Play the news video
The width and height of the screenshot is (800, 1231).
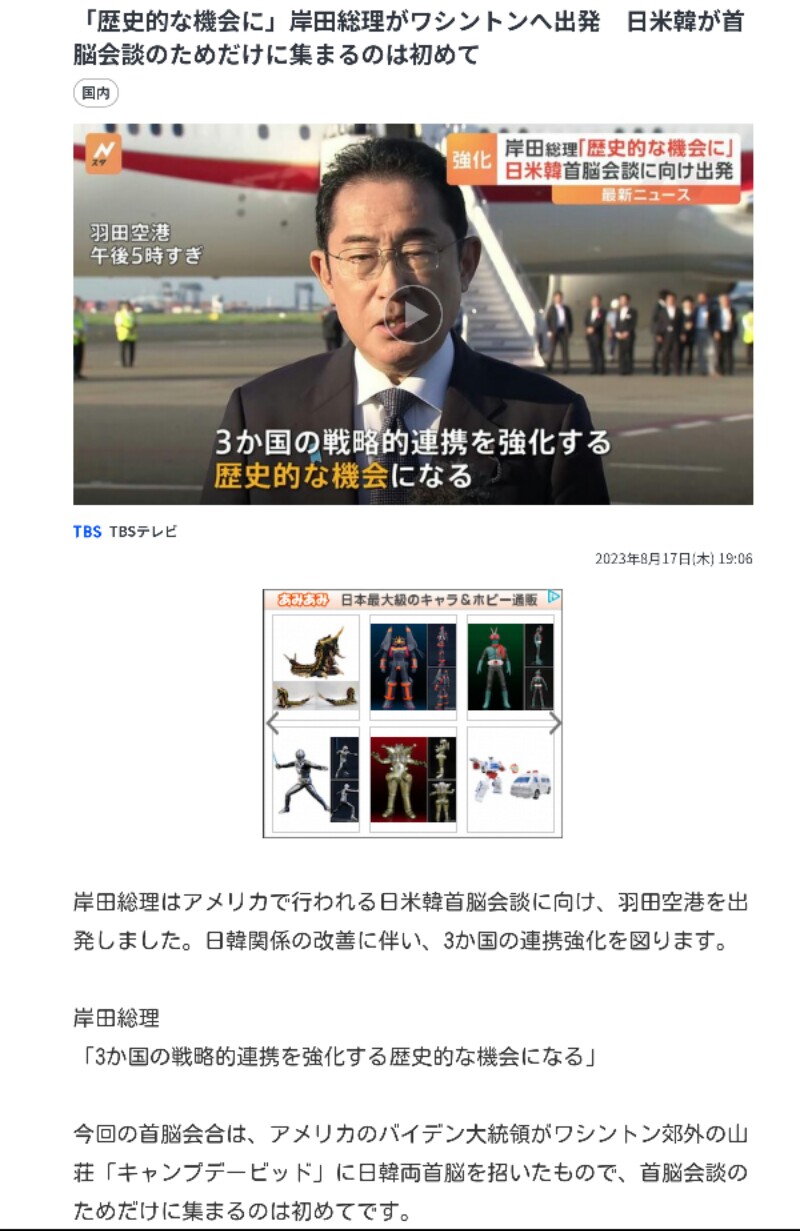point(413,315)
